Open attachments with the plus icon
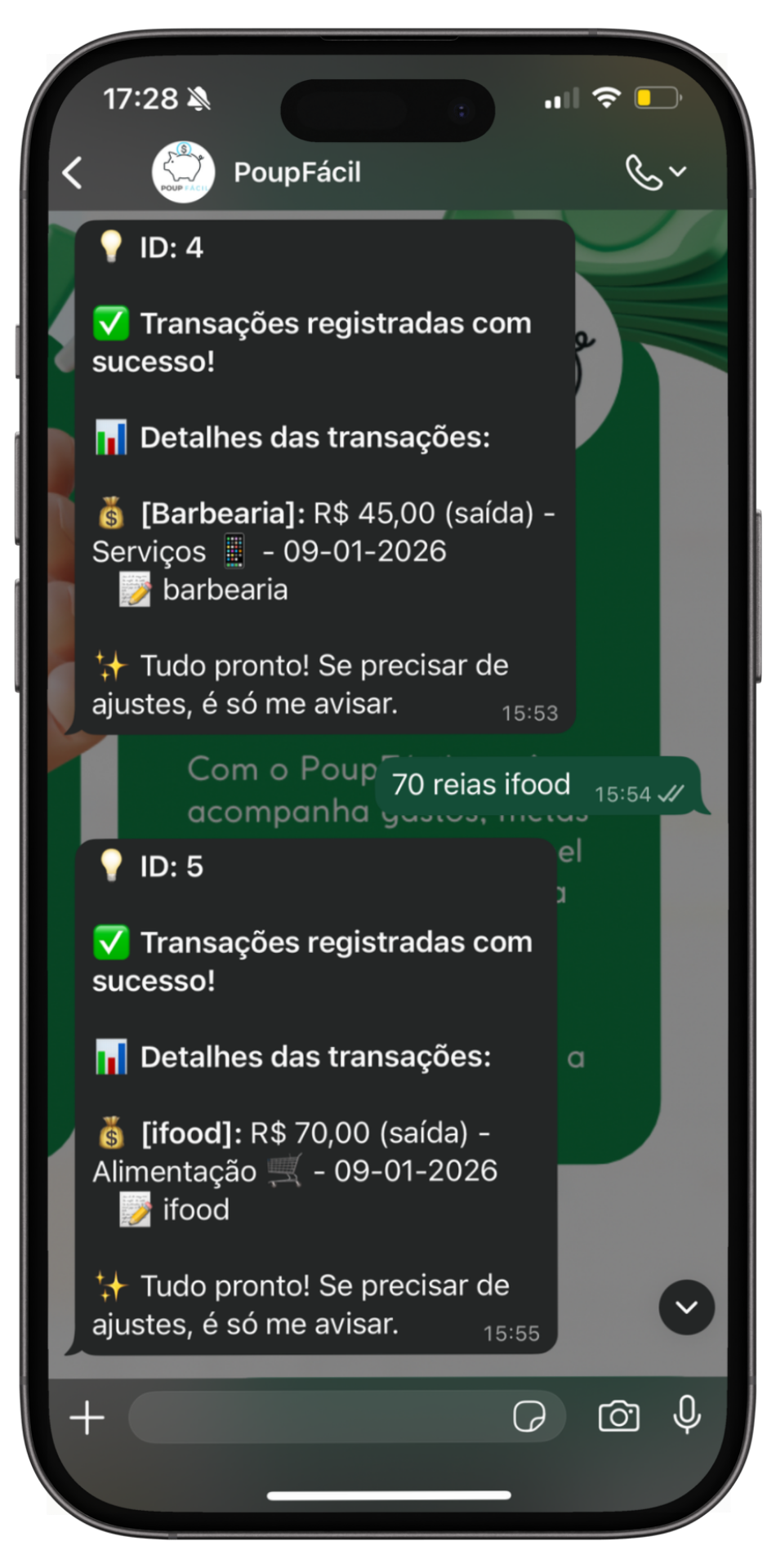This screenshot has width=776, height=1568. click(x=86, y=1417)
